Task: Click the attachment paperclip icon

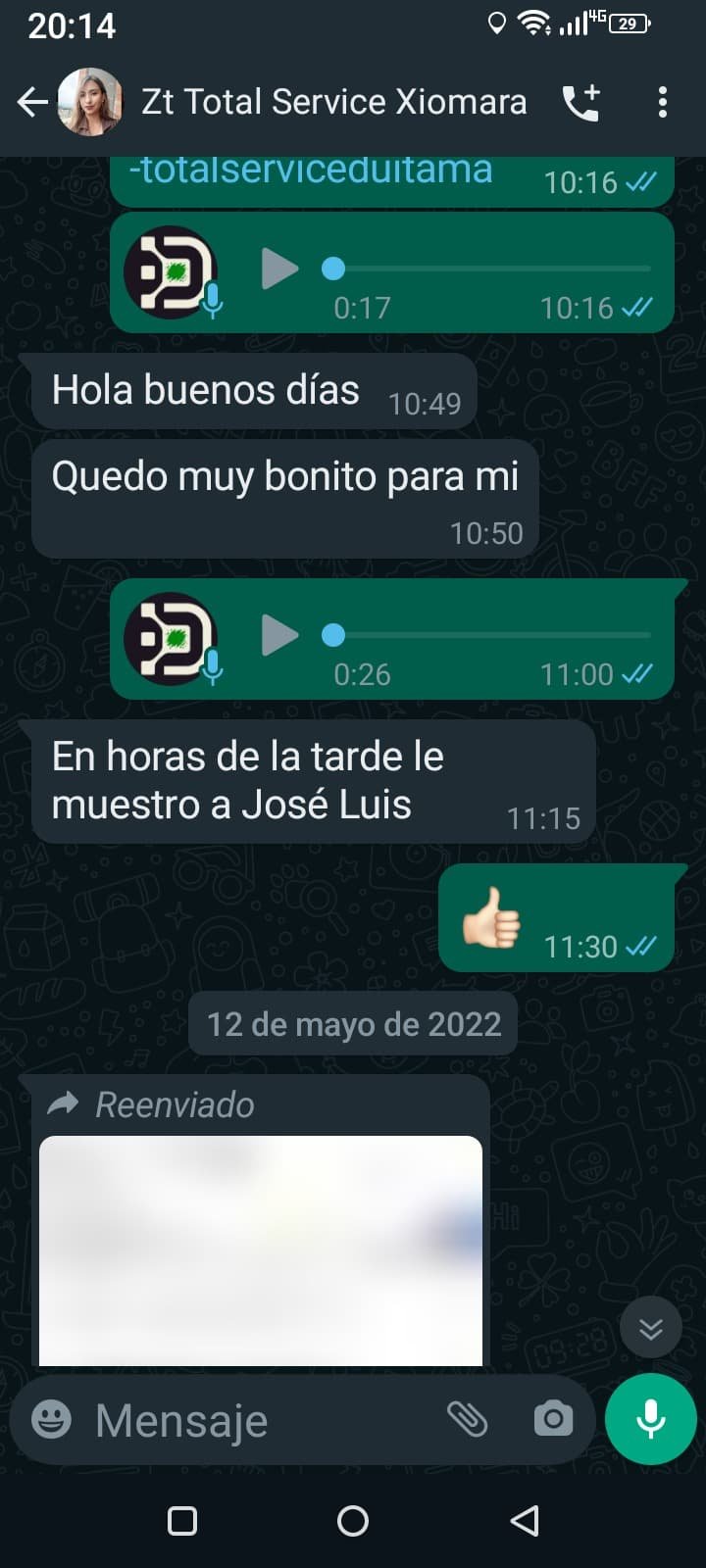Action: [x=471, y=1418]
